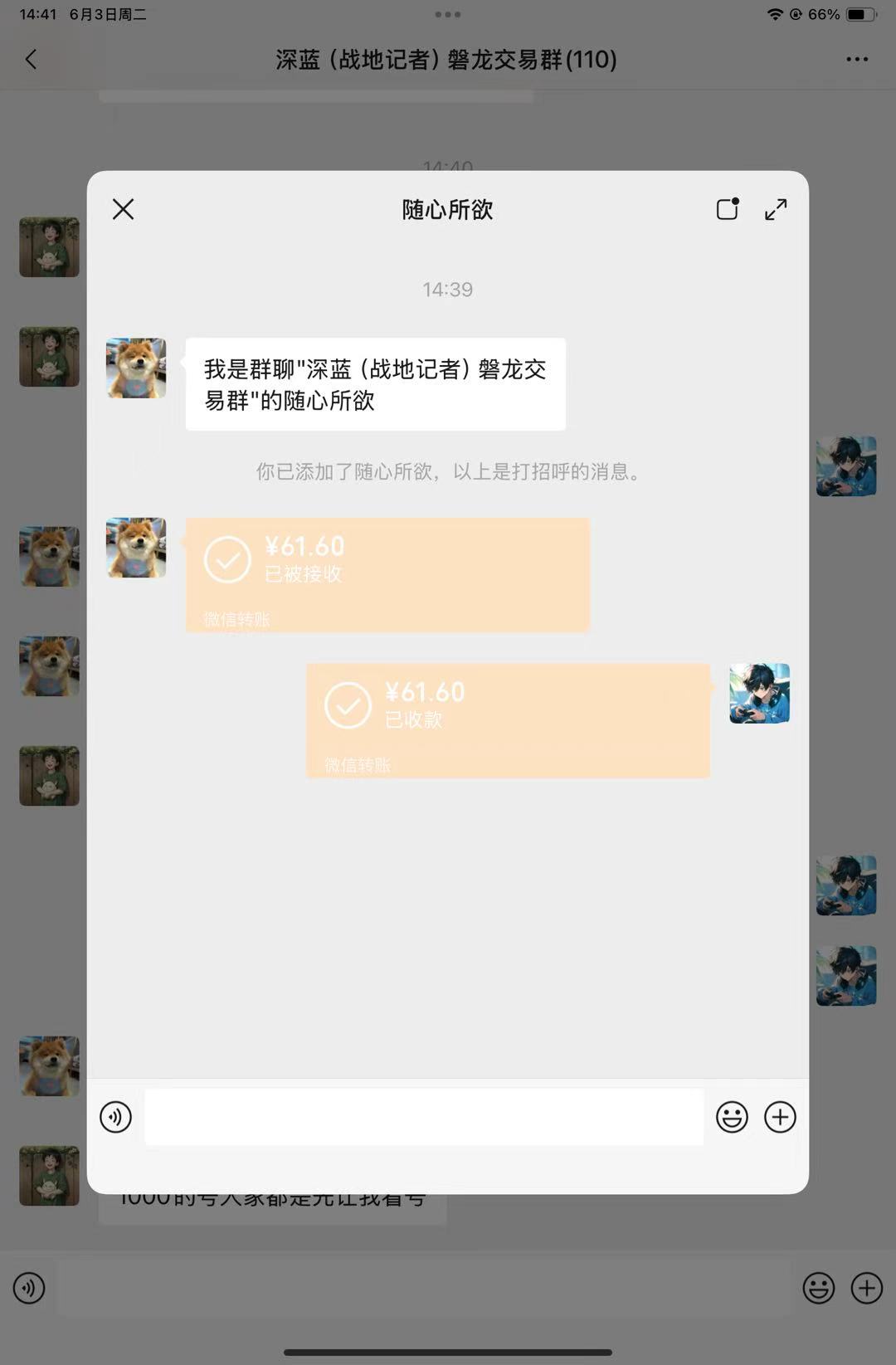Close the 随心所欲 chat popup
Screen dimensions: 896x1365
[123, 209]
